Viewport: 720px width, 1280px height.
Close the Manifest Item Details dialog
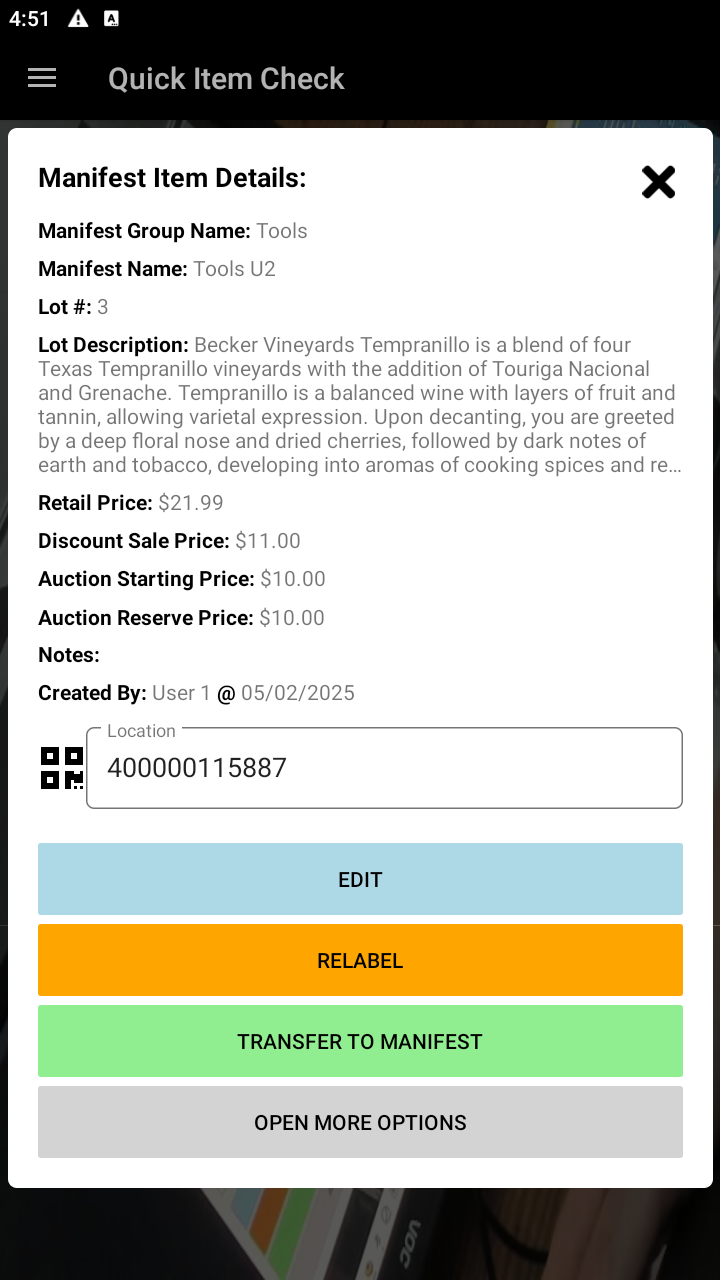click(x=658, y=182)
